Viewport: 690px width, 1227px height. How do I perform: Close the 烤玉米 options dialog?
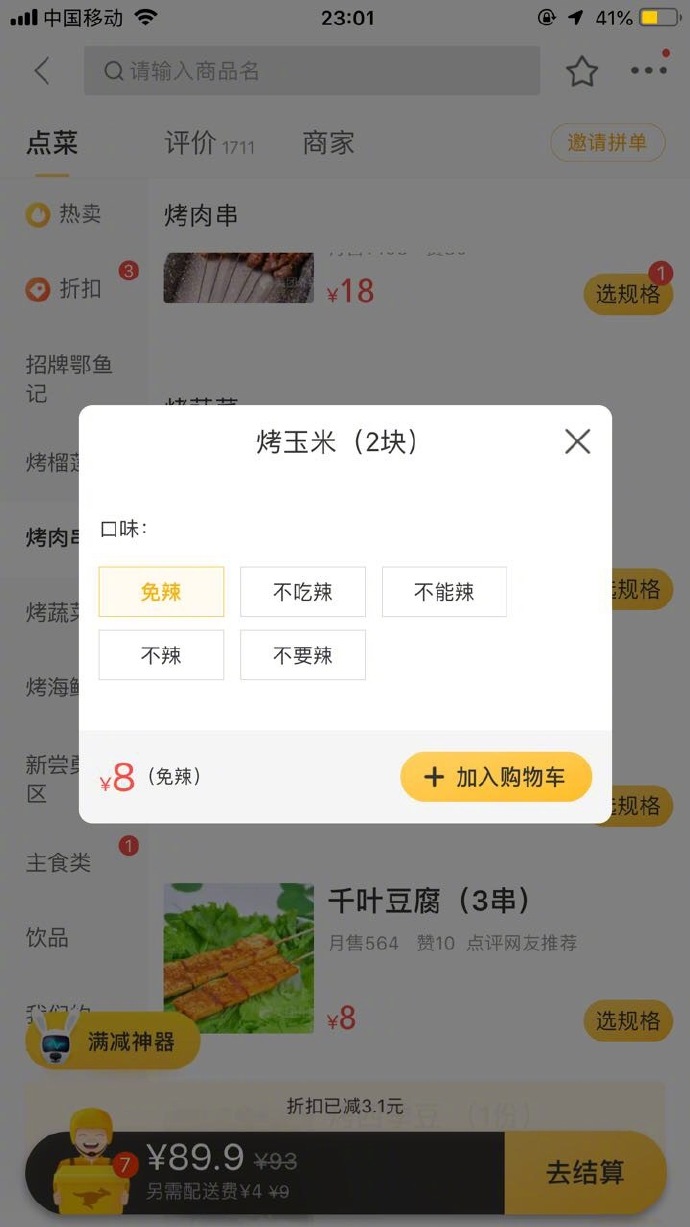click(577, 441)
